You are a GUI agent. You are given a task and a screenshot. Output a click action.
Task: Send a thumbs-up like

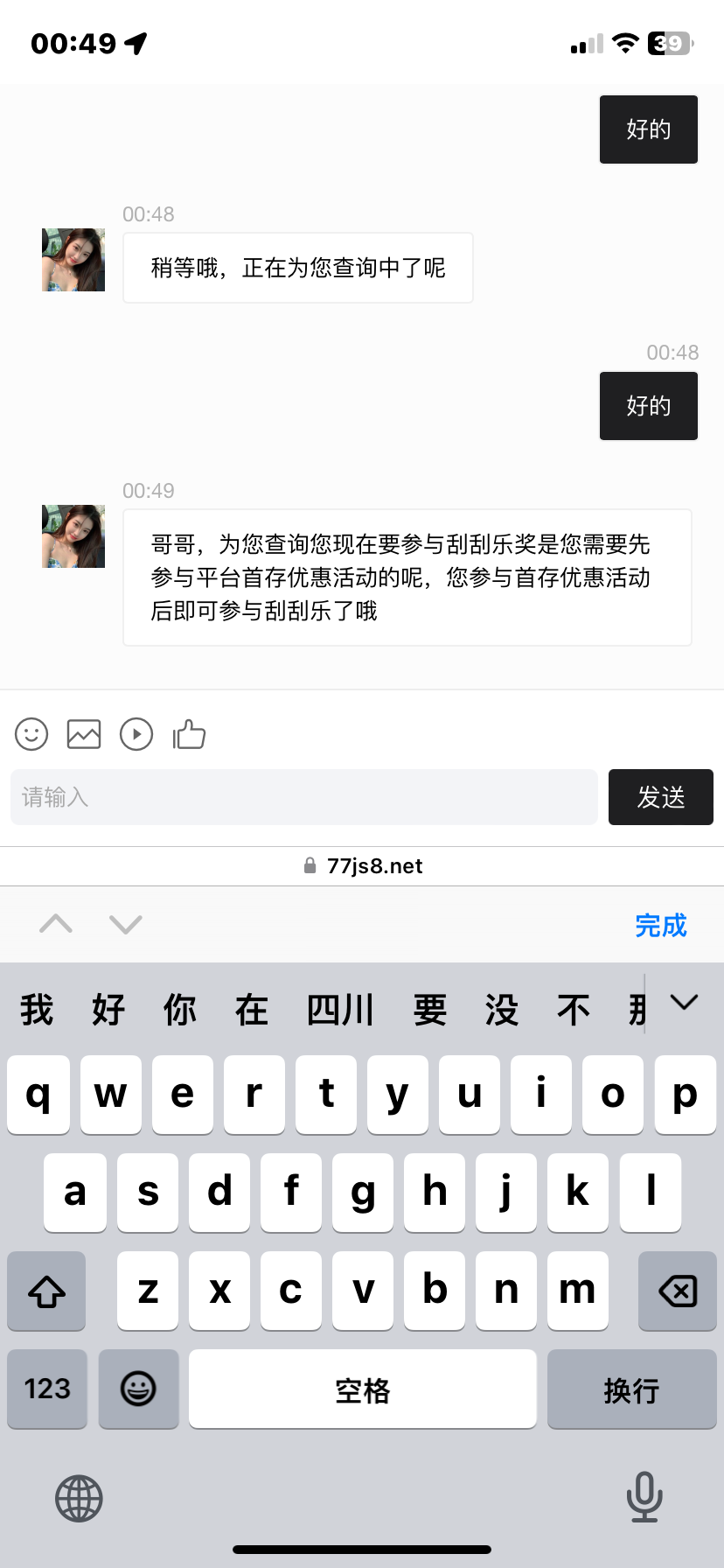(189, 734)
